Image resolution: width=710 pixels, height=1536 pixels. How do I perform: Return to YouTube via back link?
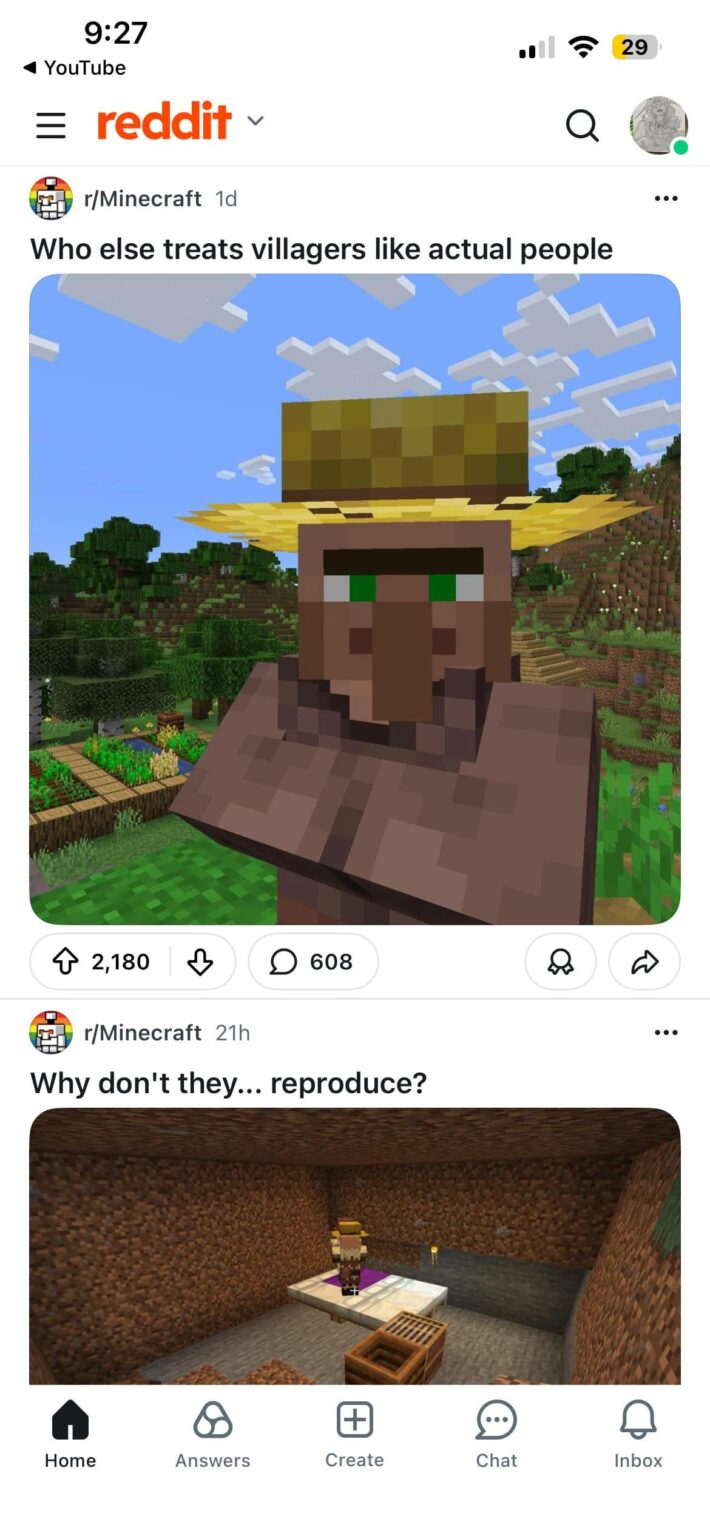click(x=75, y=68)
